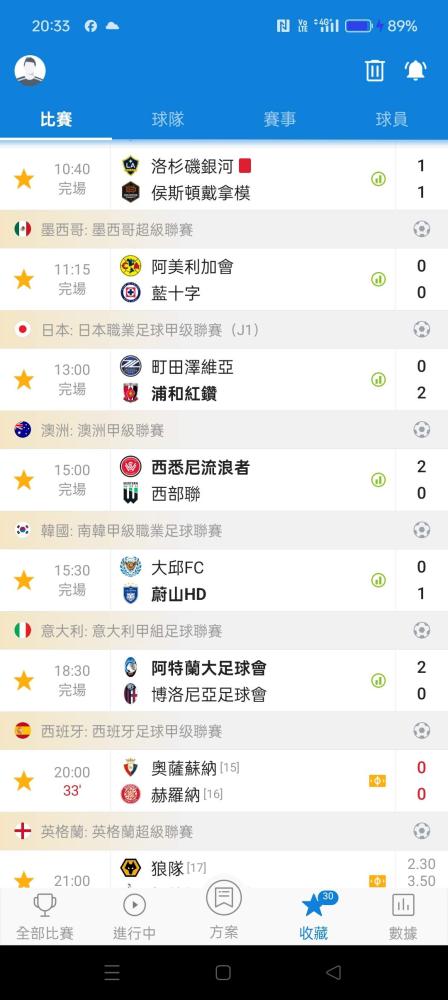Tap the trash can delete icon

(375, 70)
